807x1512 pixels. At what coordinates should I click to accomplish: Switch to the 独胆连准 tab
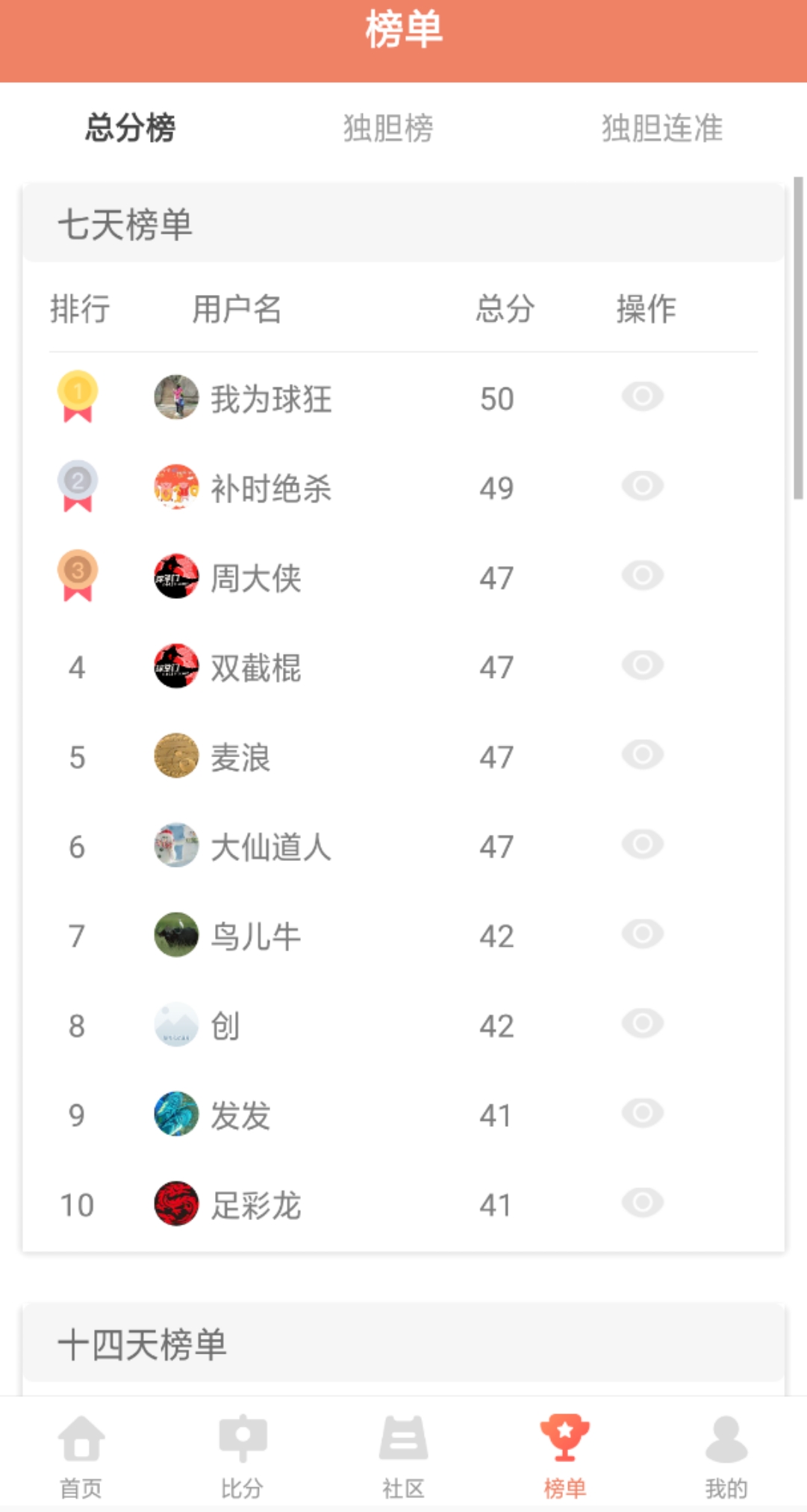point(662,128)
